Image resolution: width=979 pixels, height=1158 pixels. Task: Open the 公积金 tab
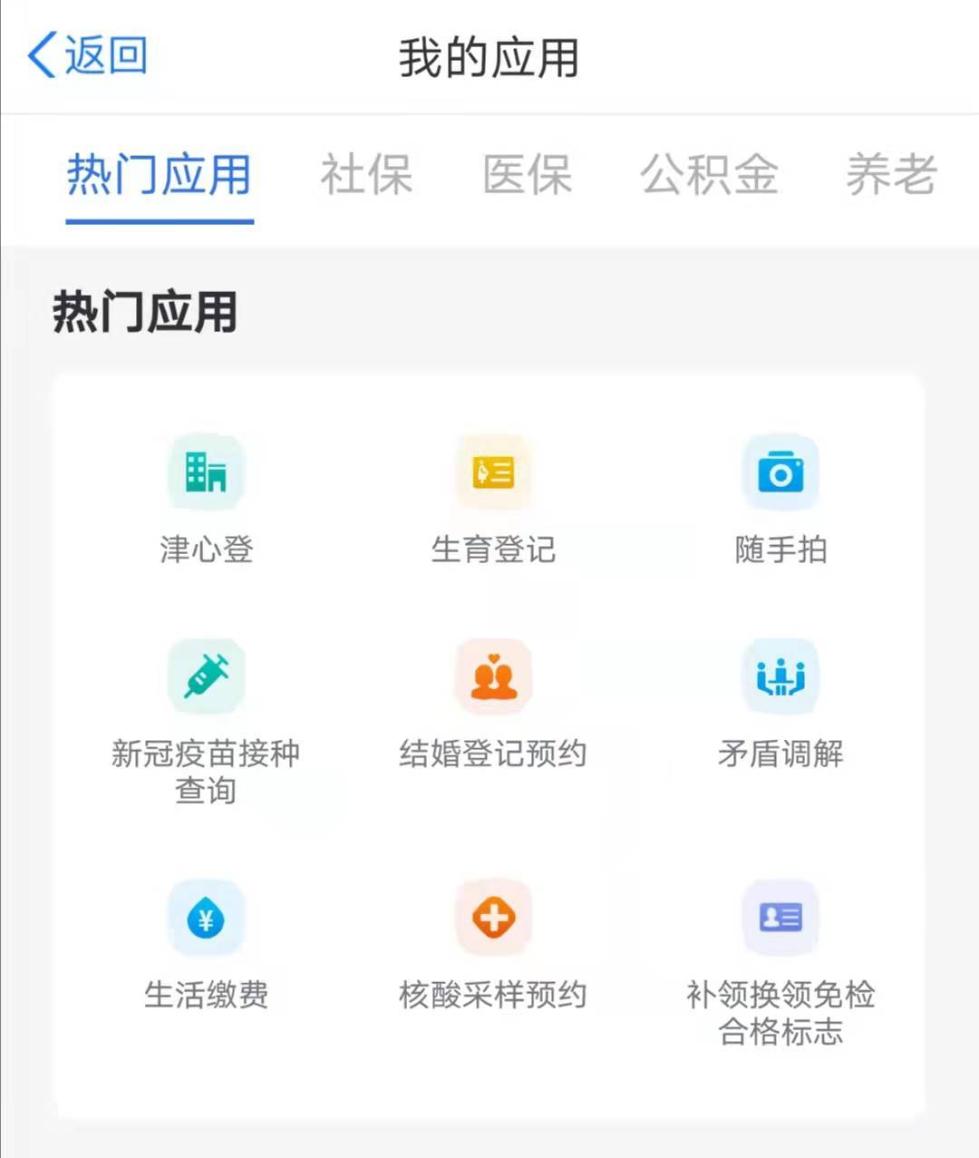[x=709, y=175]
